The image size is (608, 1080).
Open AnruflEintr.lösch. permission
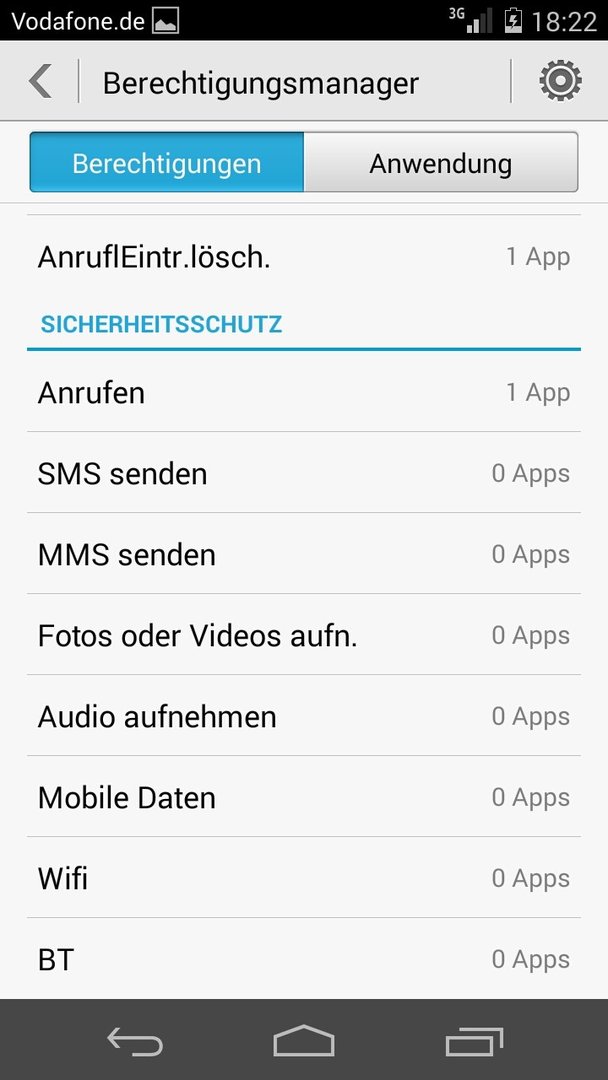tap(304, 257)
